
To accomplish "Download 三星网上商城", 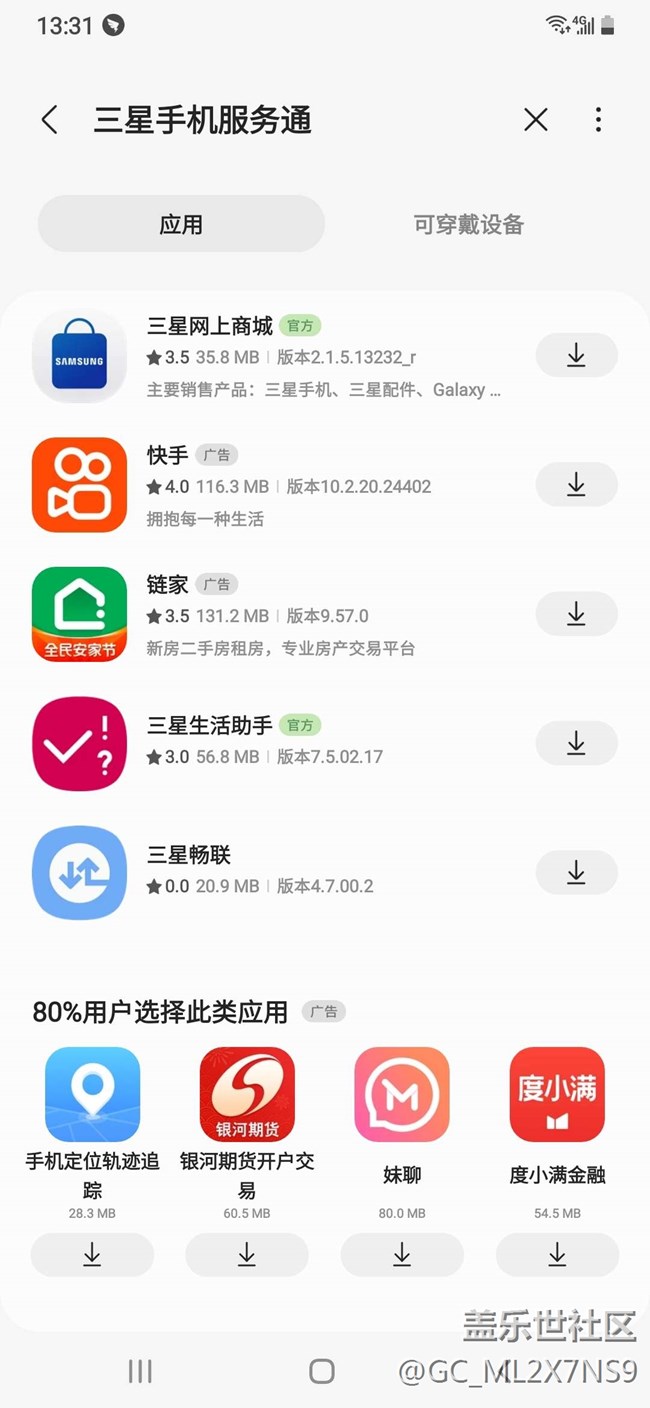I will [576, 355].
